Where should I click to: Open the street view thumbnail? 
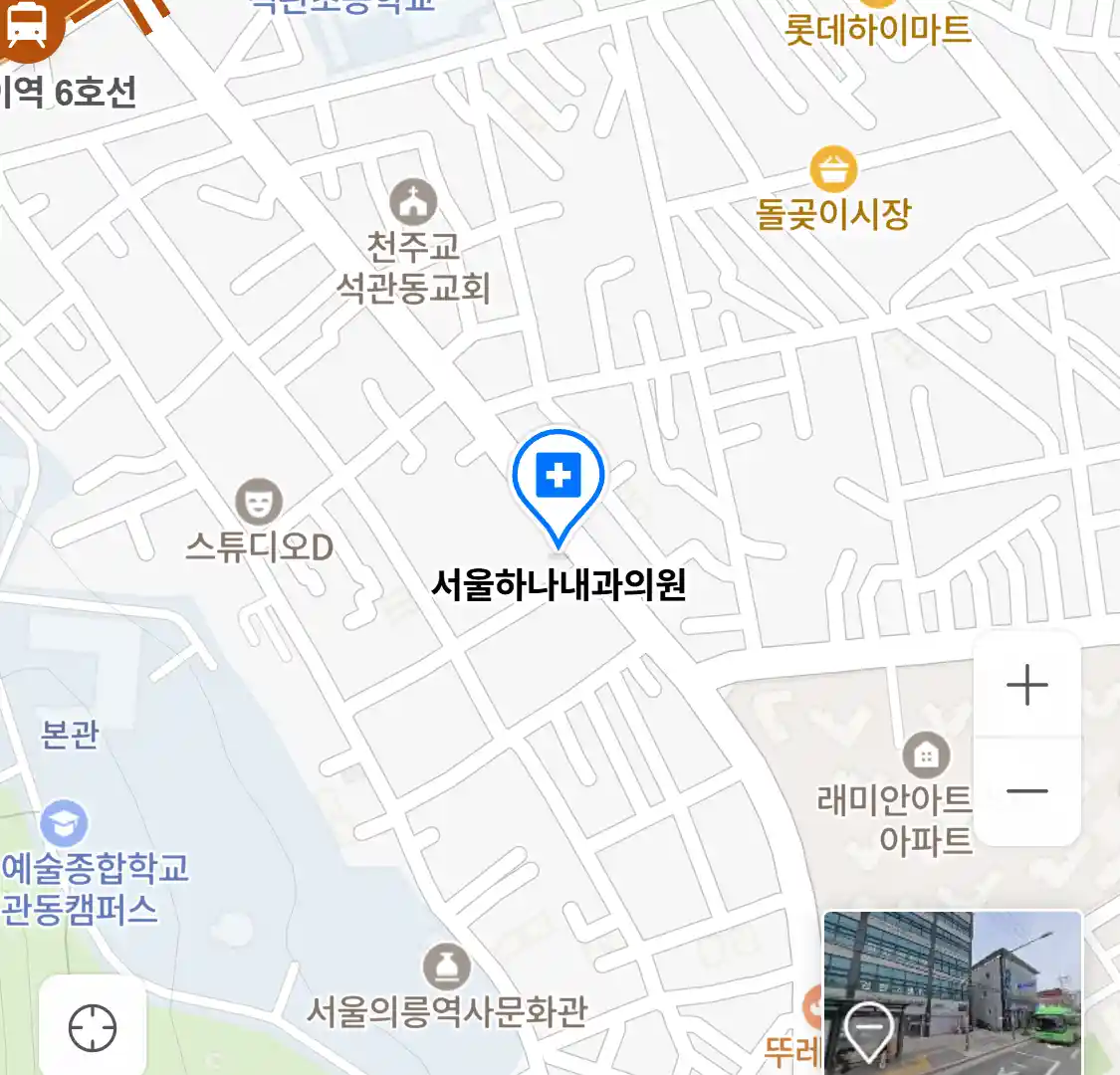[953, 991]
